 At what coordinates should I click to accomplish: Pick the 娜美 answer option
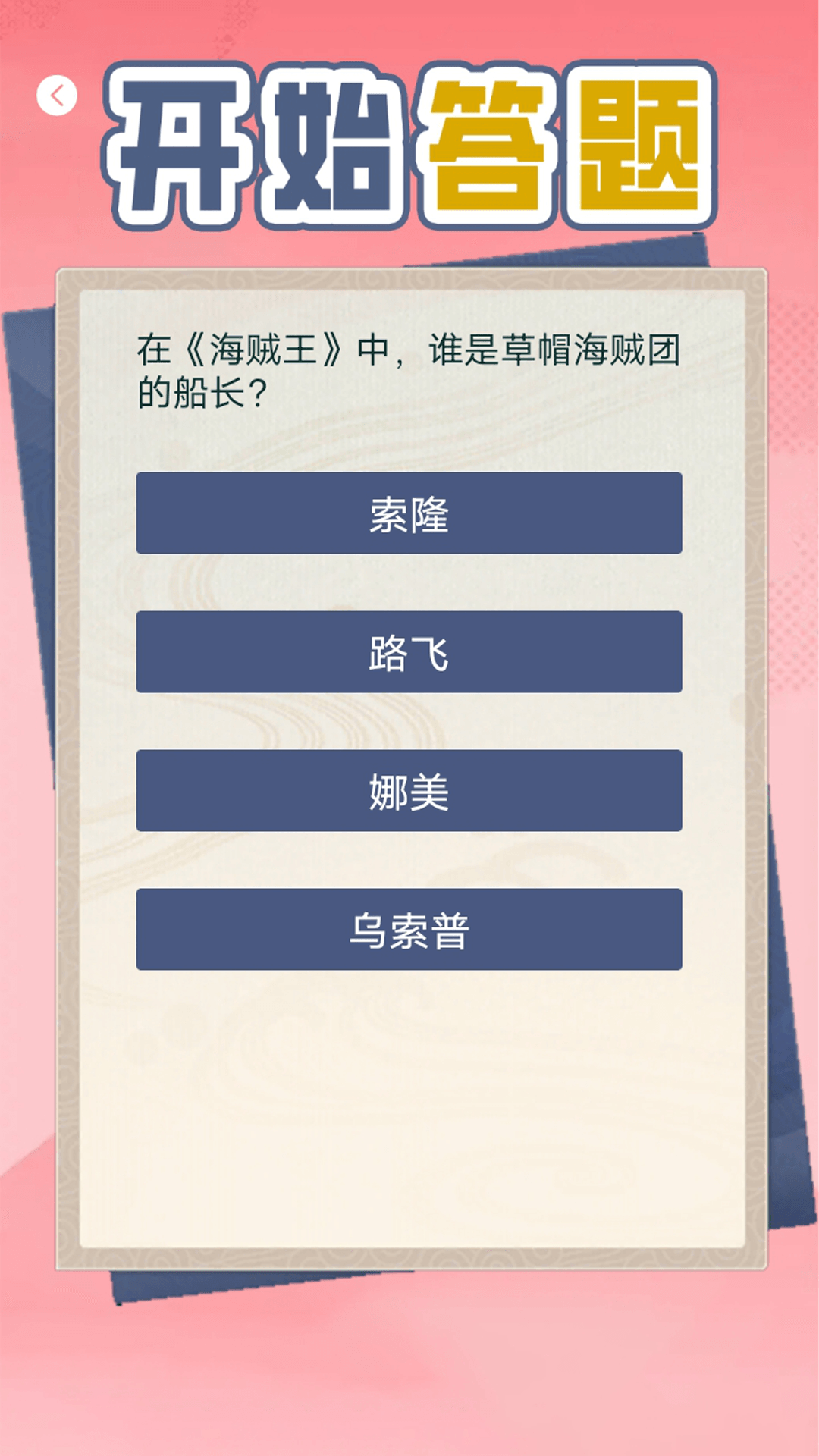click(x=409, y=791)
